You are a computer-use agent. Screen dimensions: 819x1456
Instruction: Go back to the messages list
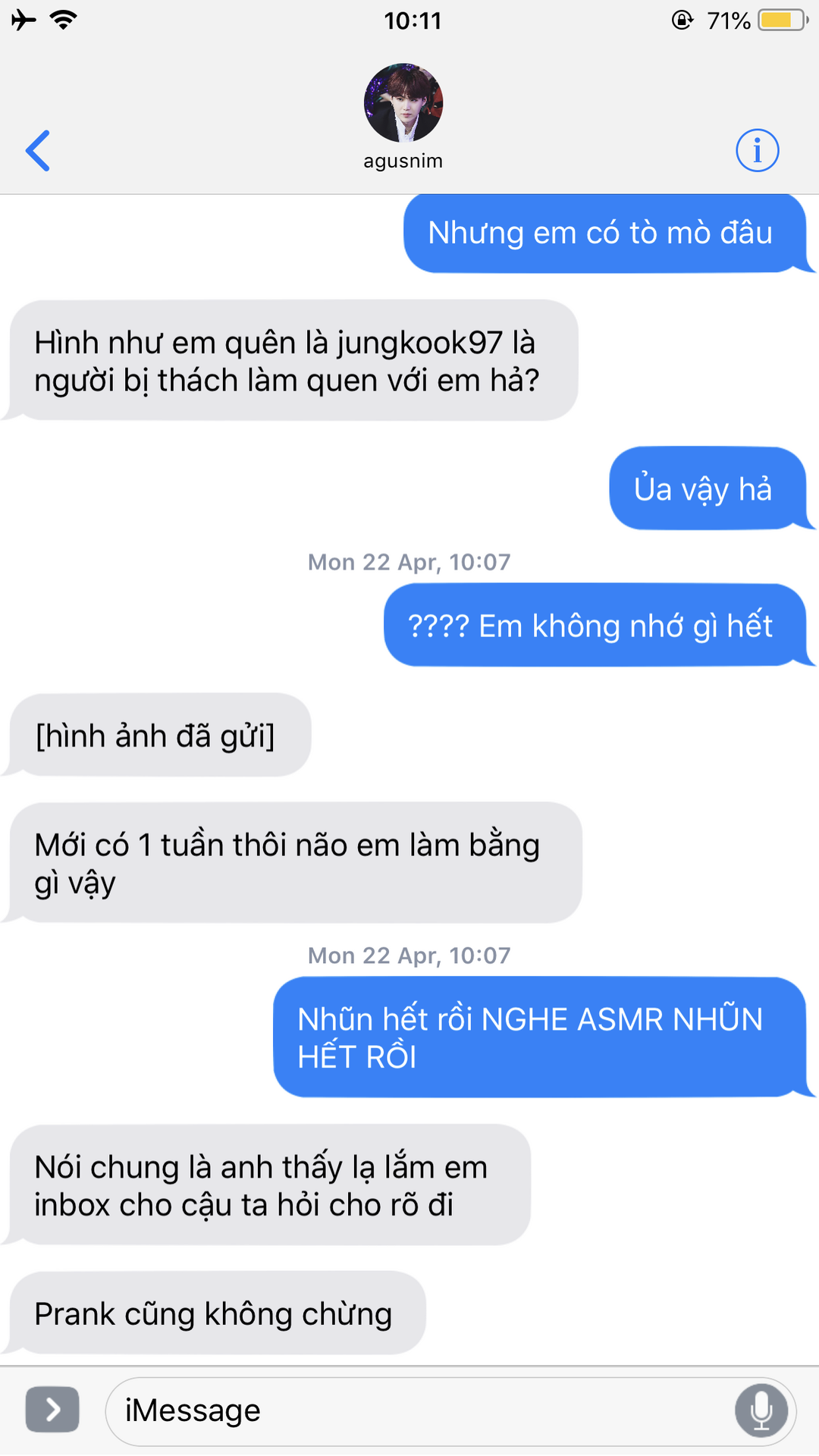(x=38, y=151)
